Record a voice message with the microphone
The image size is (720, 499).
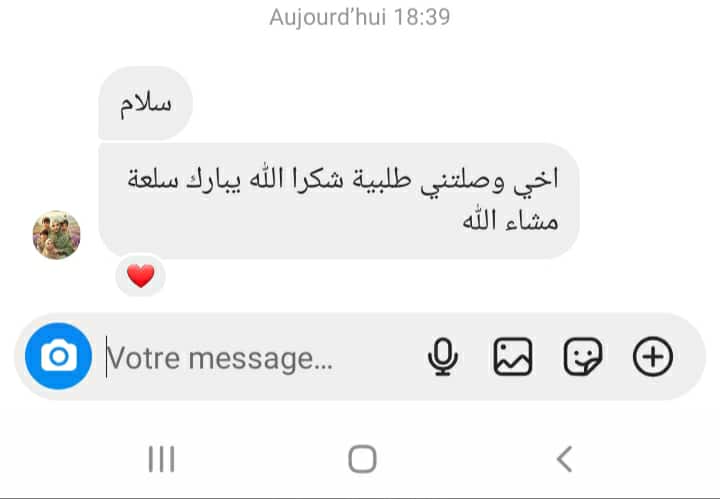[x=443, y=357]
